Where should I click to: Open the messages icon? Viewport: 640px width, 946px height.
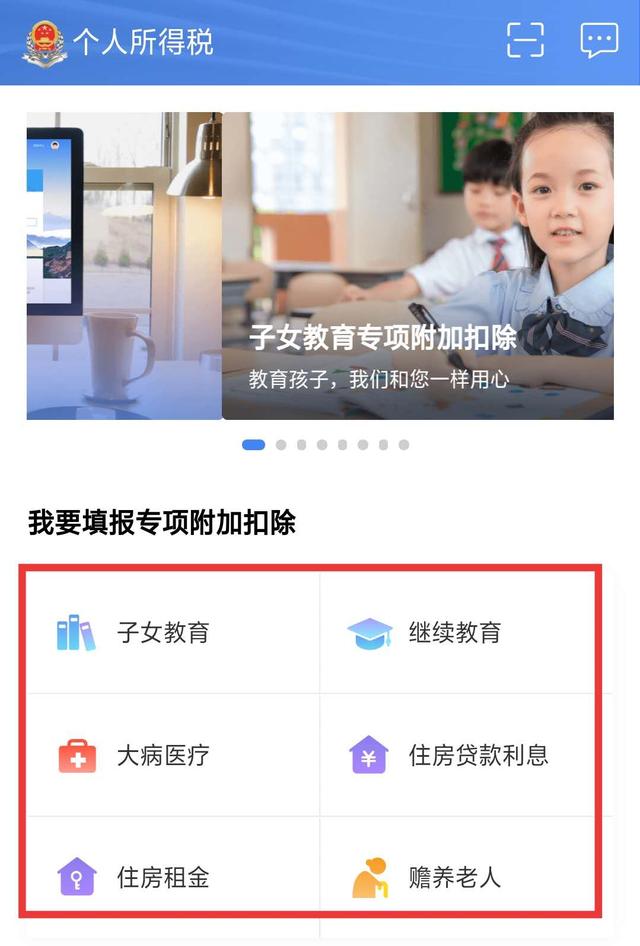[x=599, y=40]
